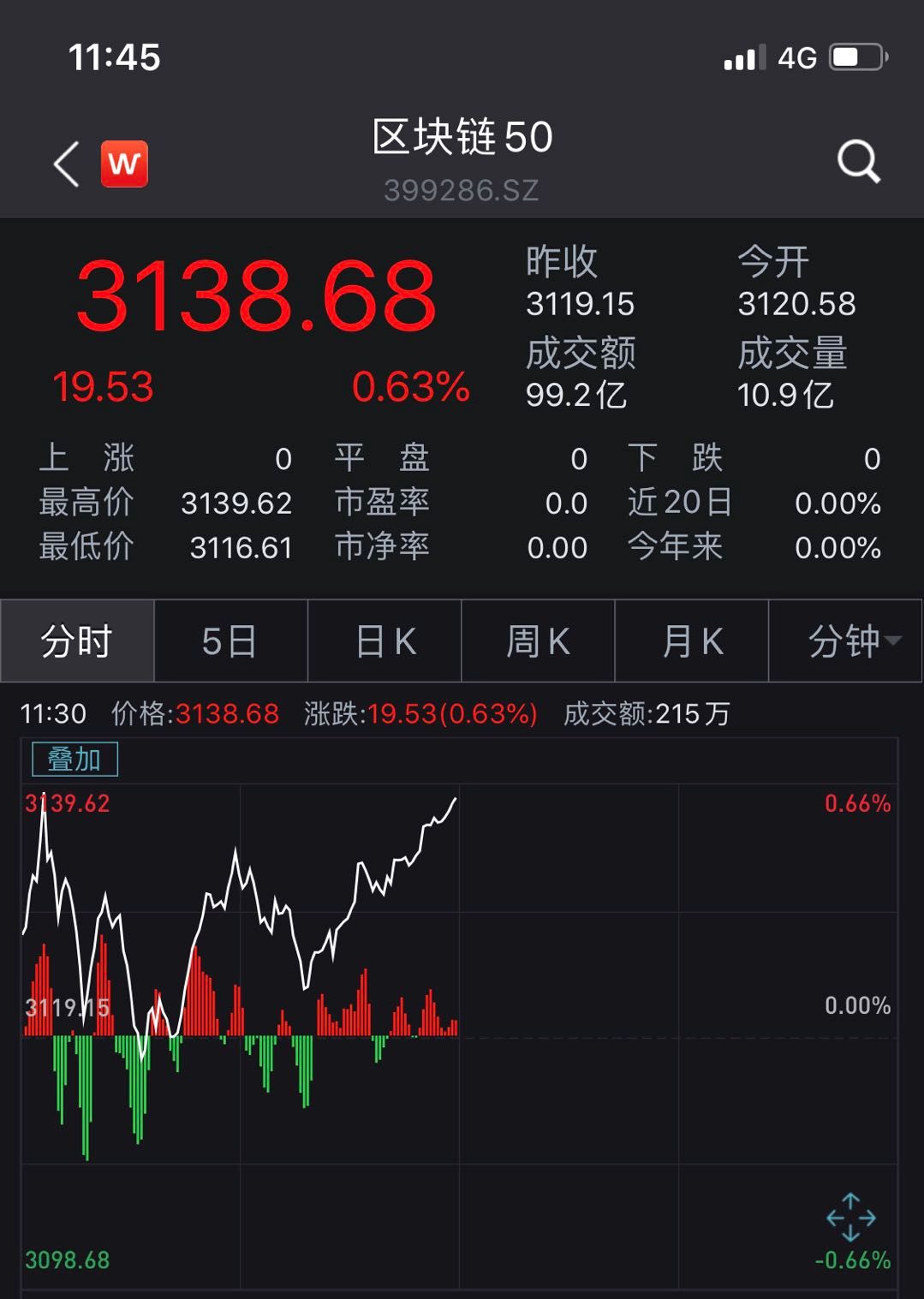Open the search magnifier icon
Screen dimensions: 924x1299
pyautogui.click(x=859, y=161)
